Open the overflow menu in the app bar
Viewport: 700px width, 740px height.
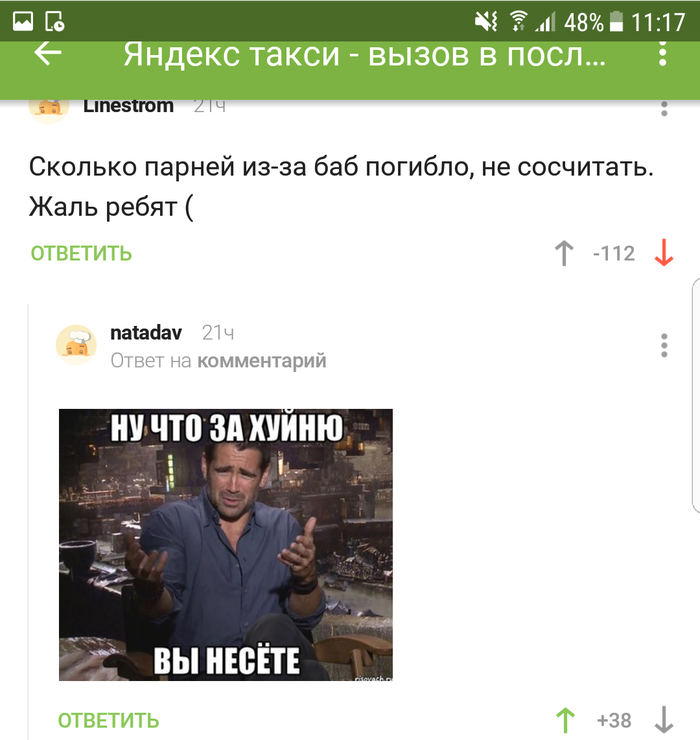tap(664, 54)
